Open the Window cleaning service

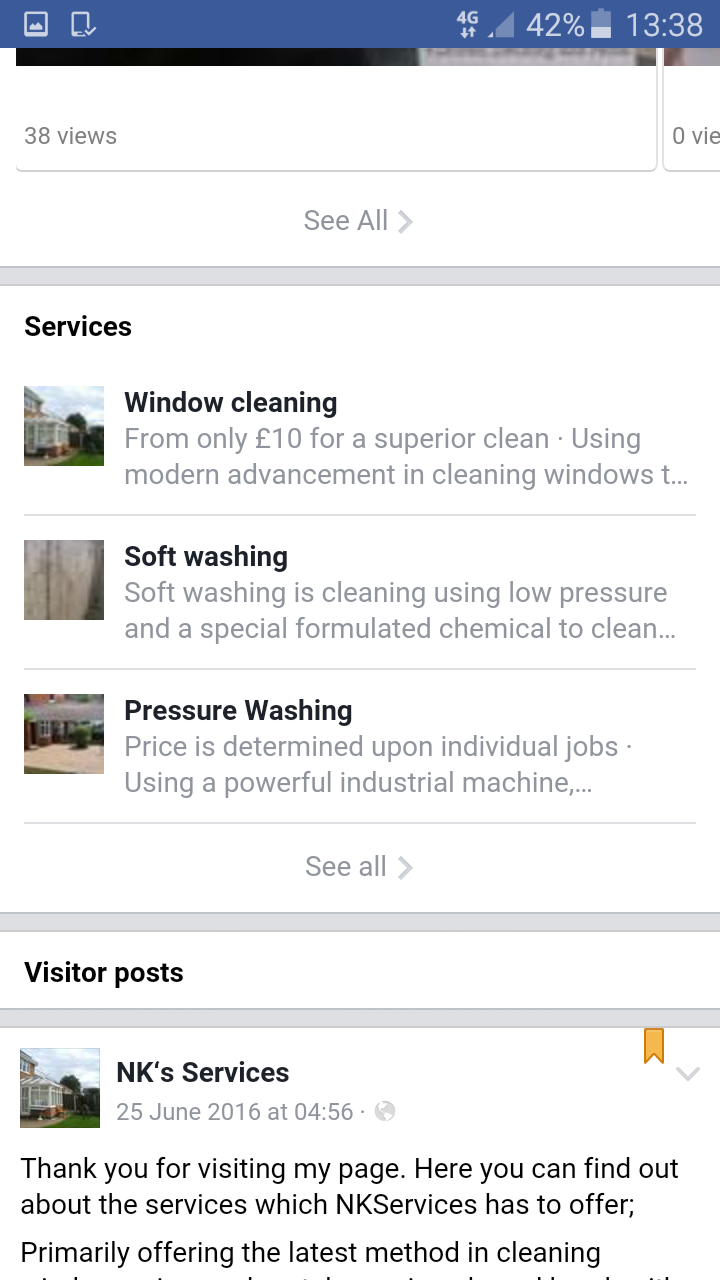pos(360,439)
